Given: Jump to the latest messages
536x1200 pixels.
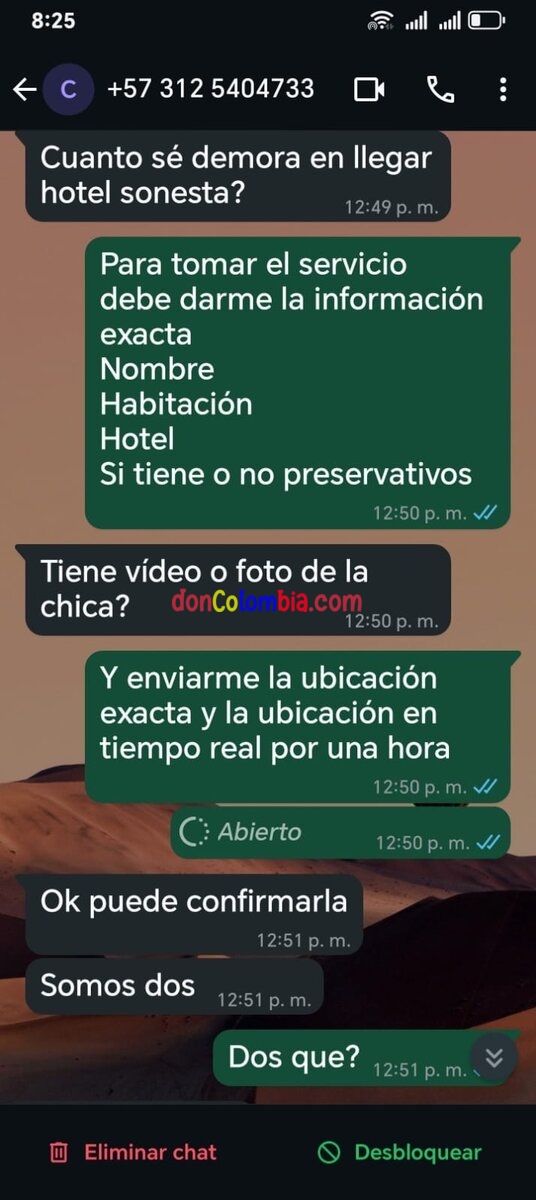Looking at the screenshot, I should (494, 1057).
